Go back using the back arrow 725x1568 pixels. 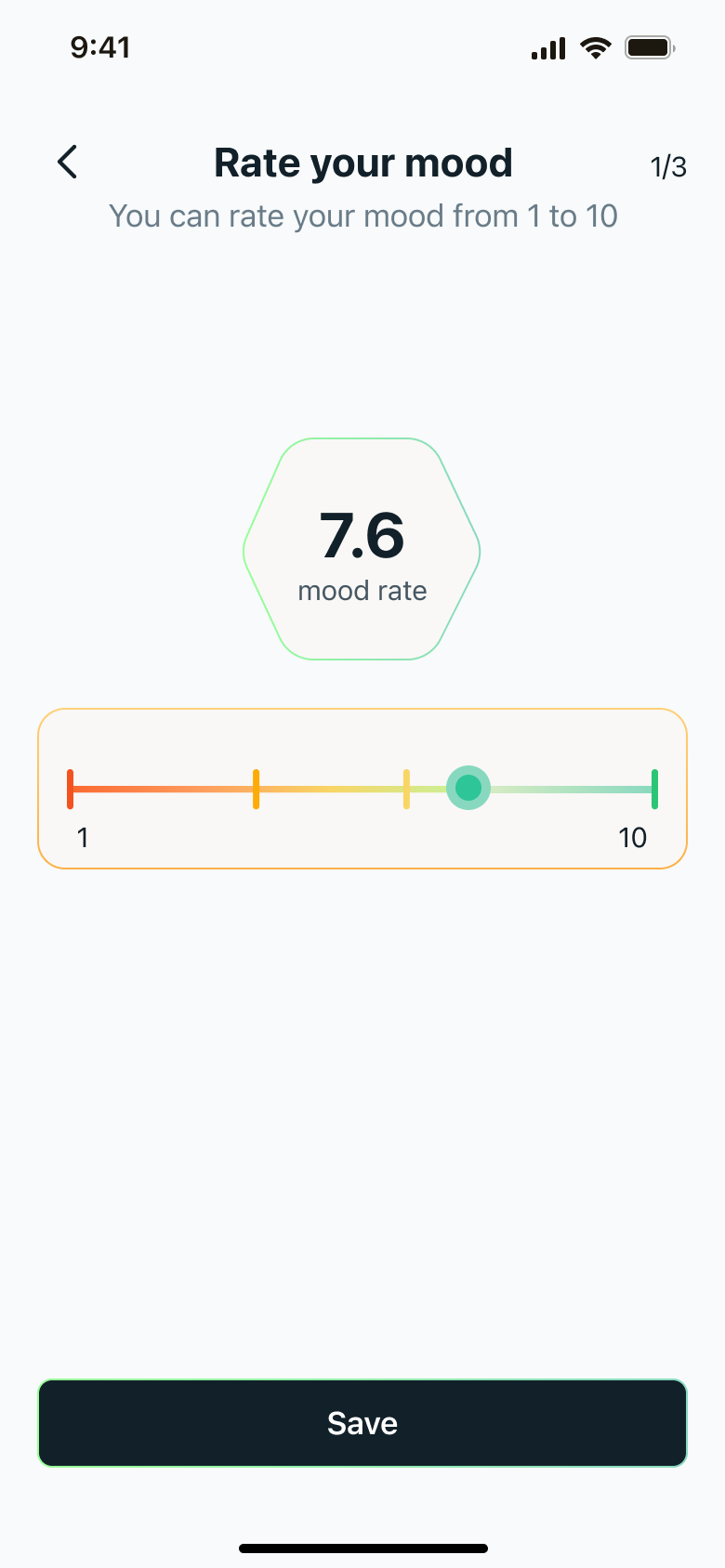[67, 163]
